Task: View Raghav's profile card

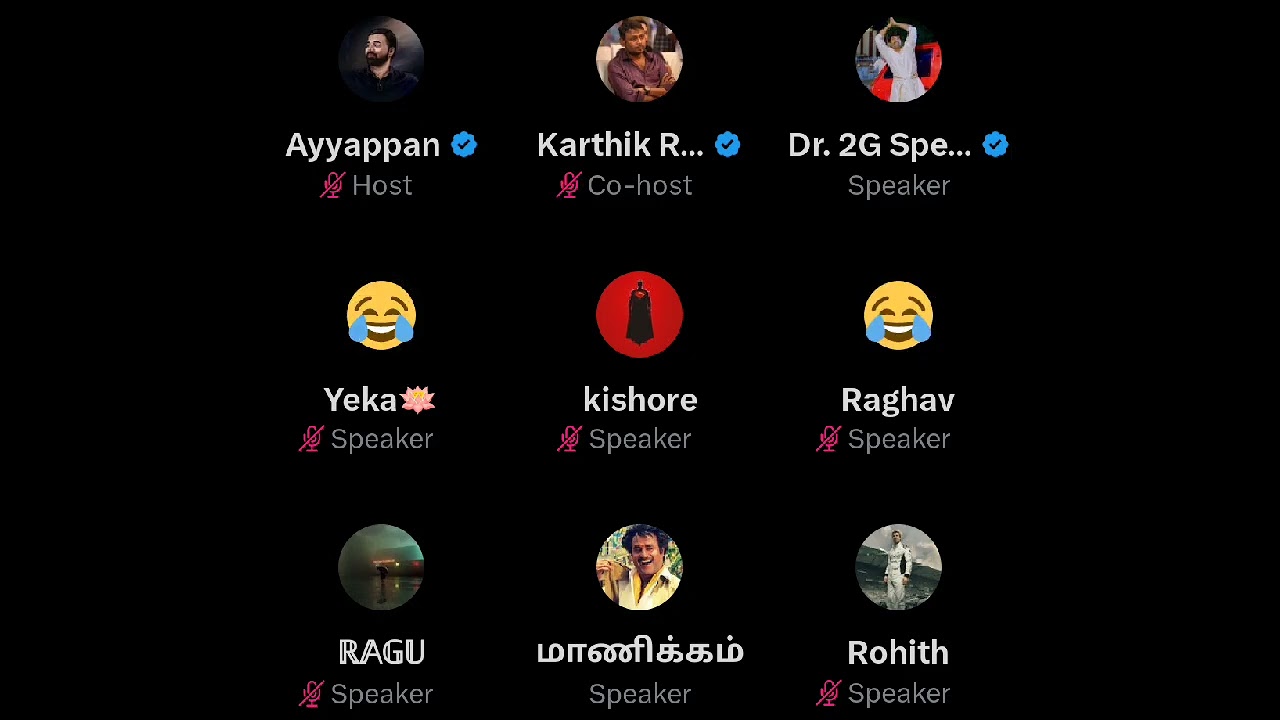Action: 898,315
